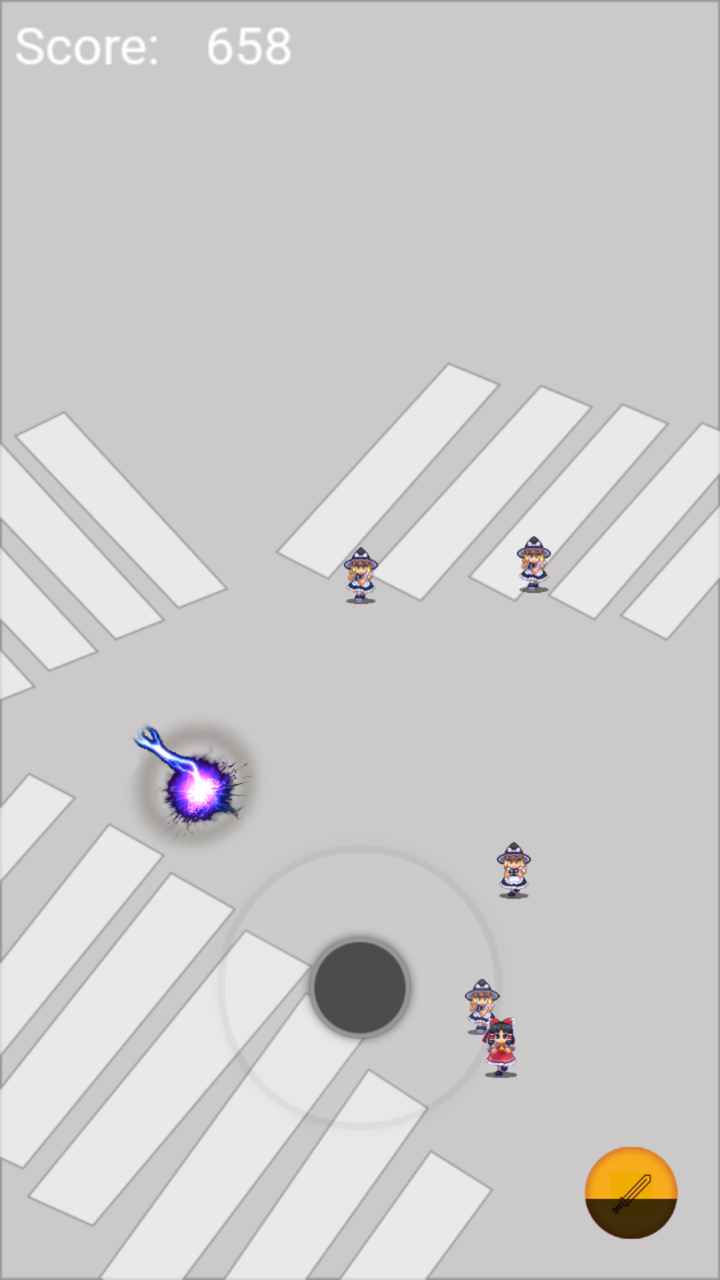Viewport: 720px width, 1280px height.
Task: Tap the score number 658
Action: coord(246,46)
